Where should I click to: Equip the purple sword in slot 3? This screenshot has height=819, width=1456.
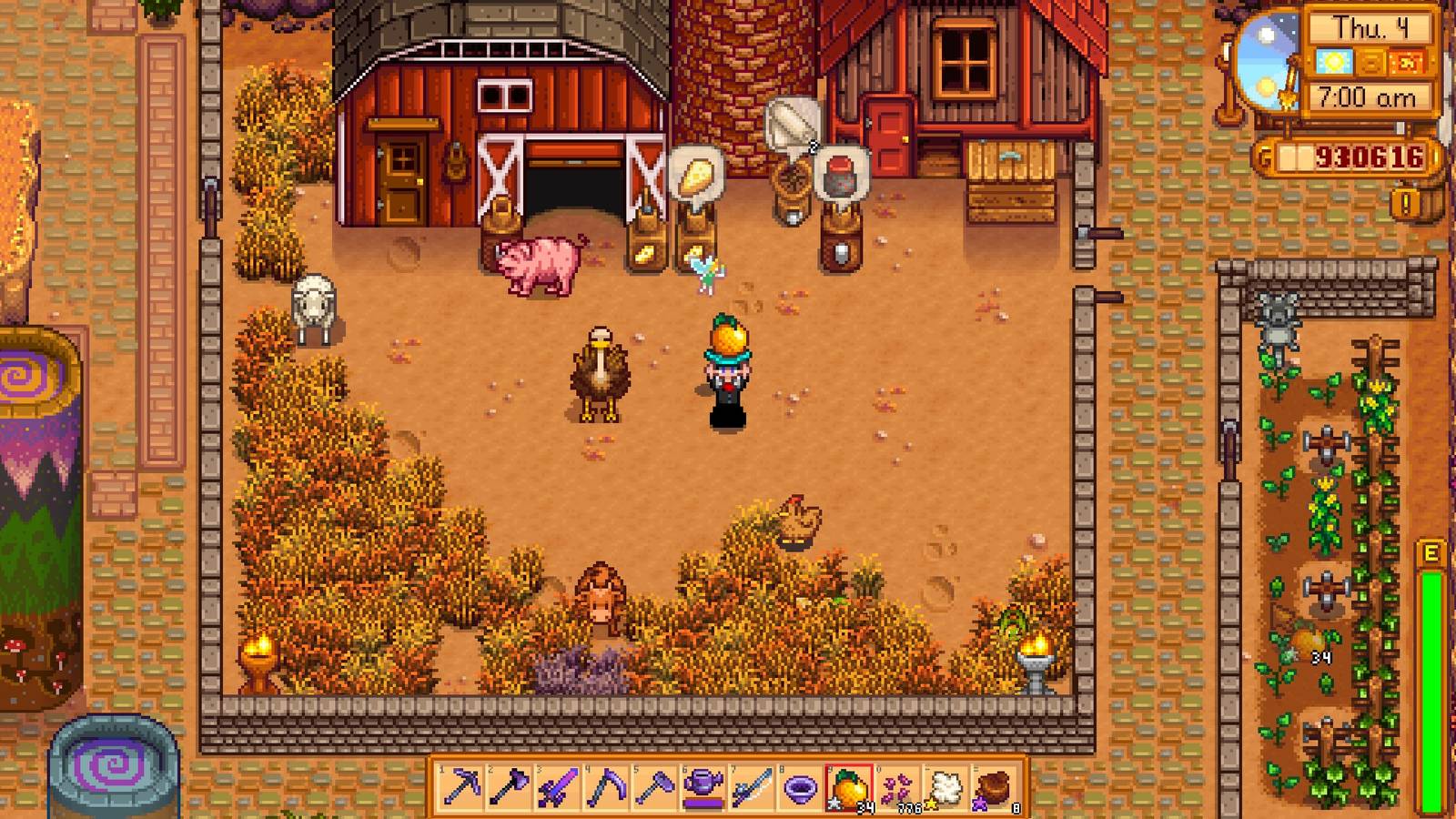[558, 786]
